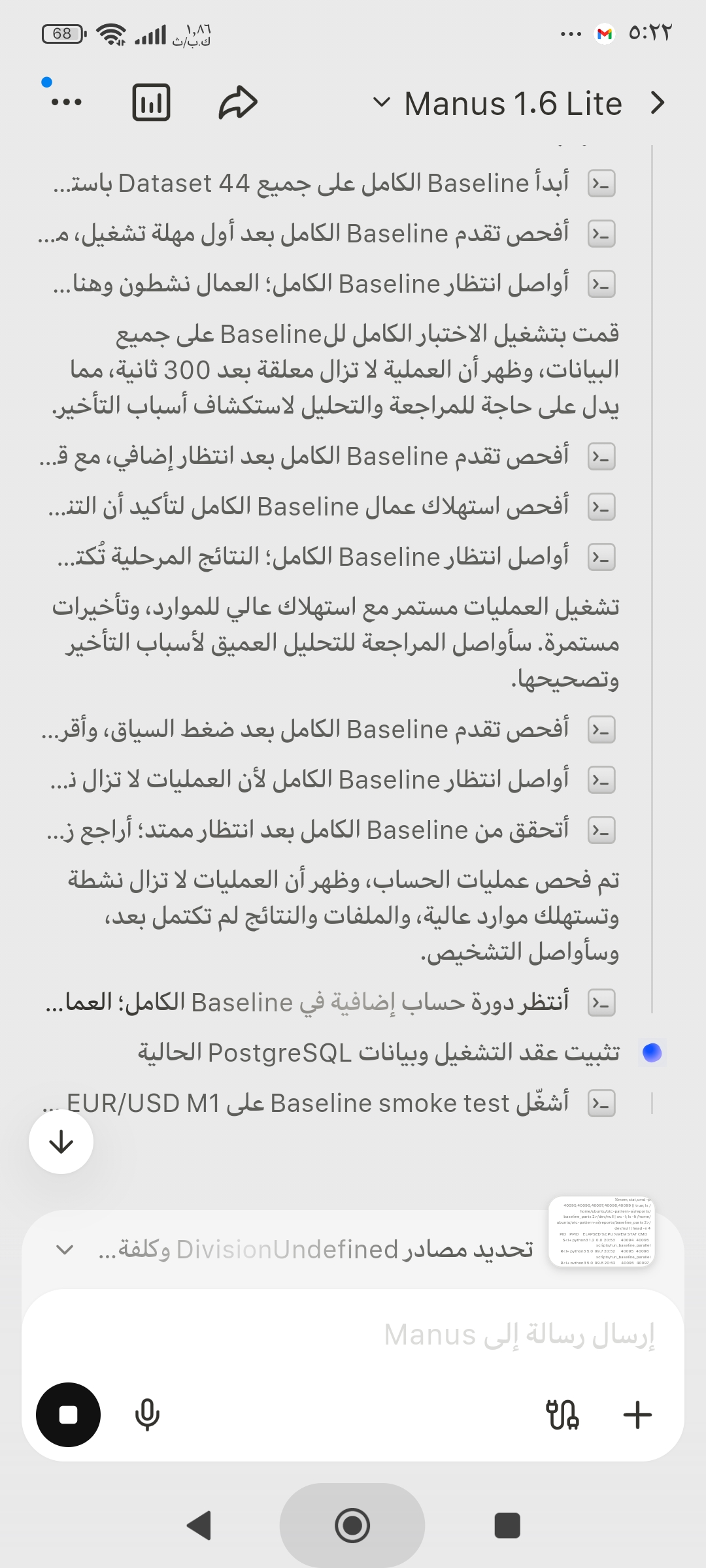Stop the running task

(68, 1414)
